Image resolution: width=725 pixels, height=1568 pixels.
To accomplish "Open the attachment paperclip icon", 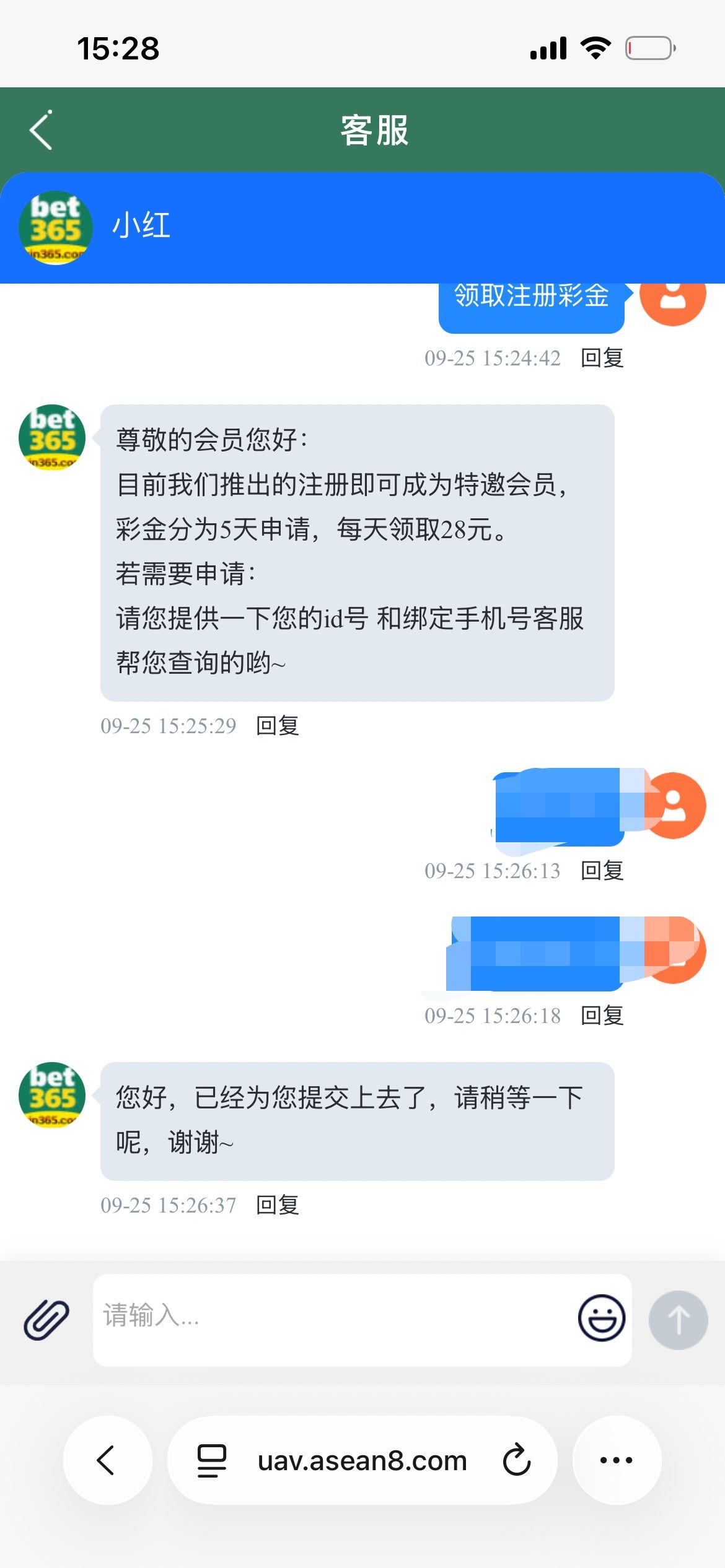I will tap(43, 1318).
